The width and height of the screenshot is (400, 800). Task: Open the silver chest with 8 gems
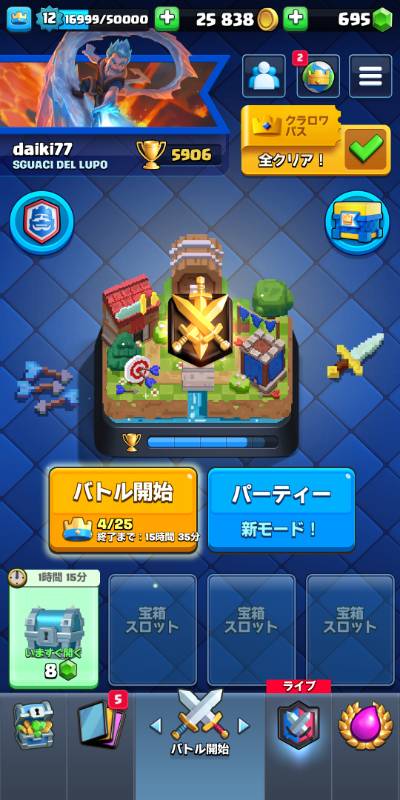pos(54,629)
